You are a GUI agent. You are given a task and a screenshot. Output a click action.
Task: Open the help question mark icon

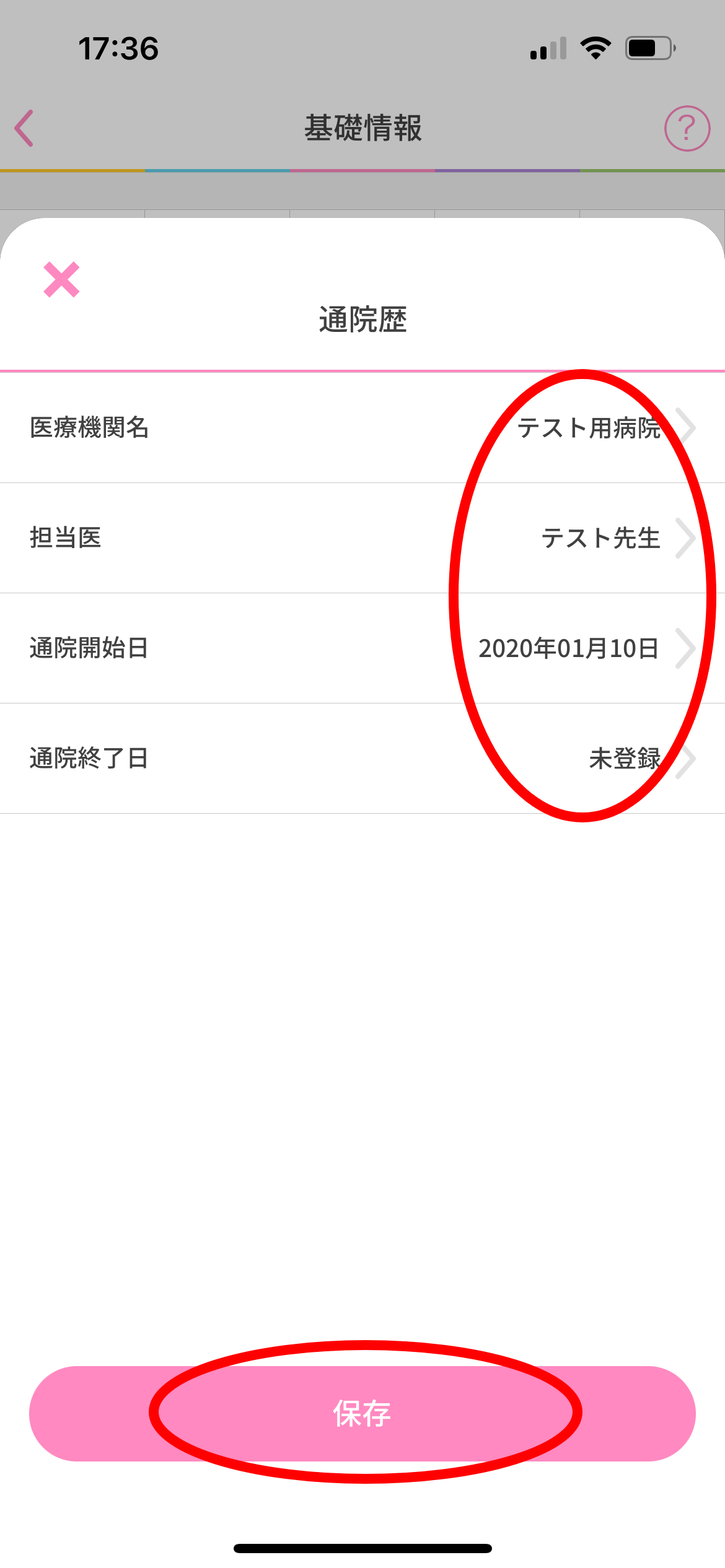pyautogui.click(x=687, y=128)
